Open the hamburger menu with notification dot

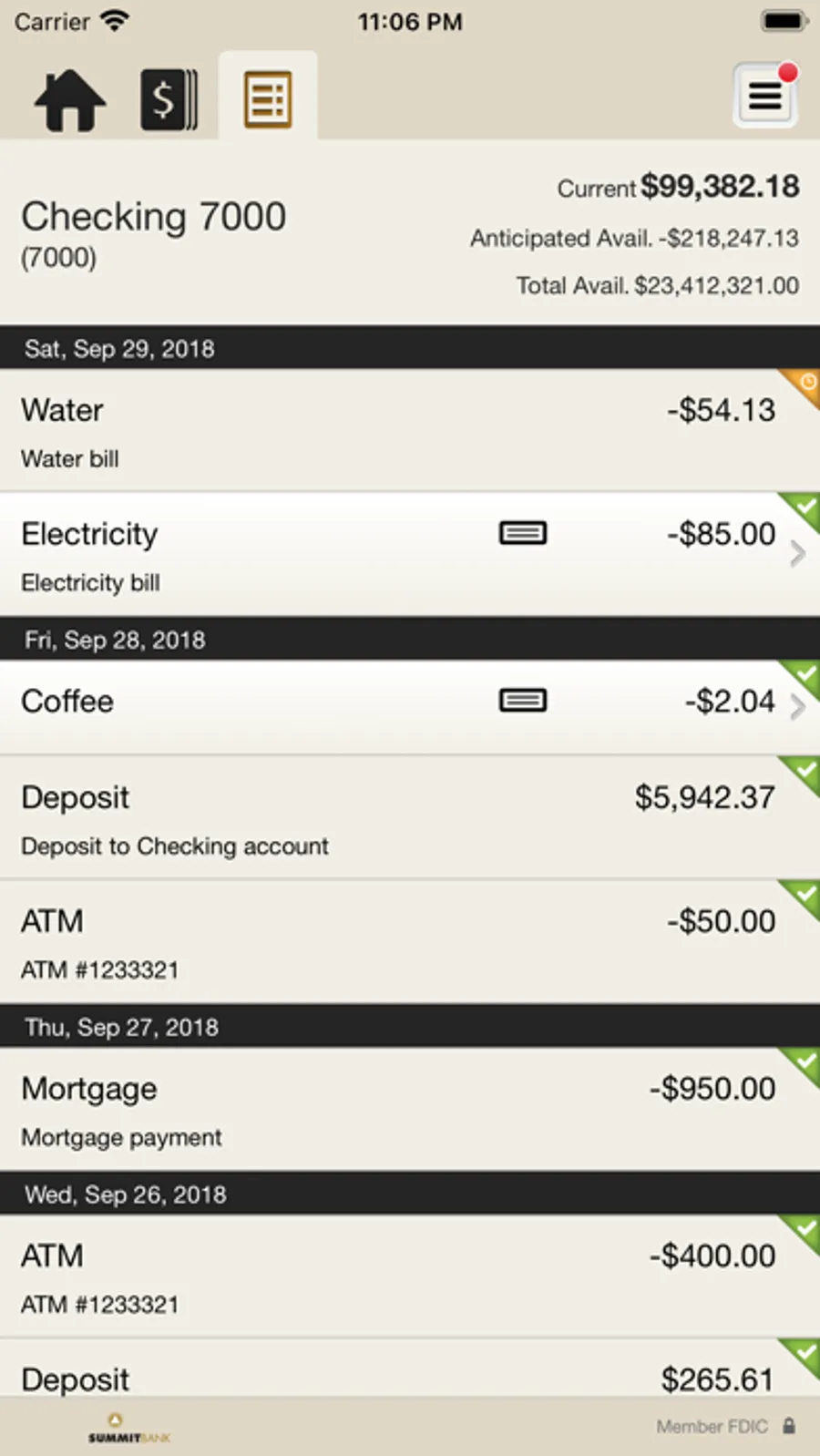coord(765,96)
